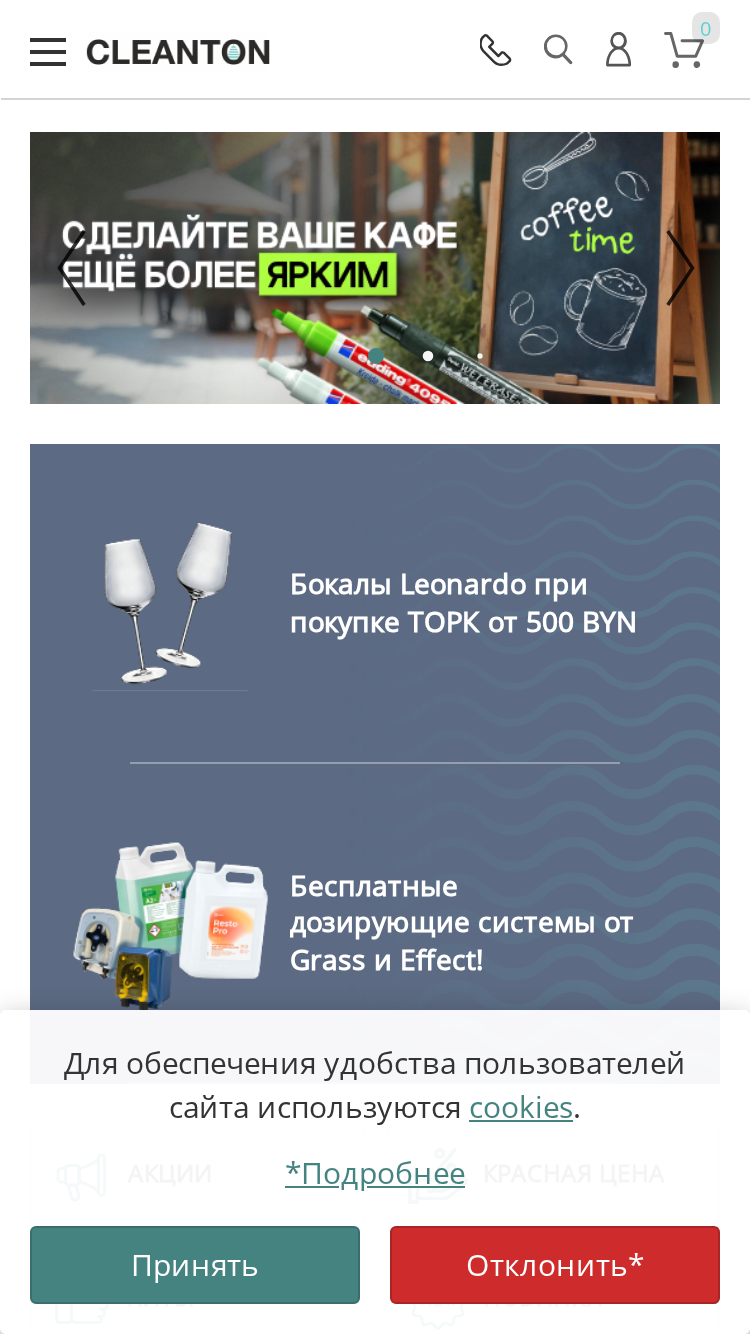This screenshot has width=750, height=1334.
Task: Show the previous banner slide
Action: (x=71, y=268)
